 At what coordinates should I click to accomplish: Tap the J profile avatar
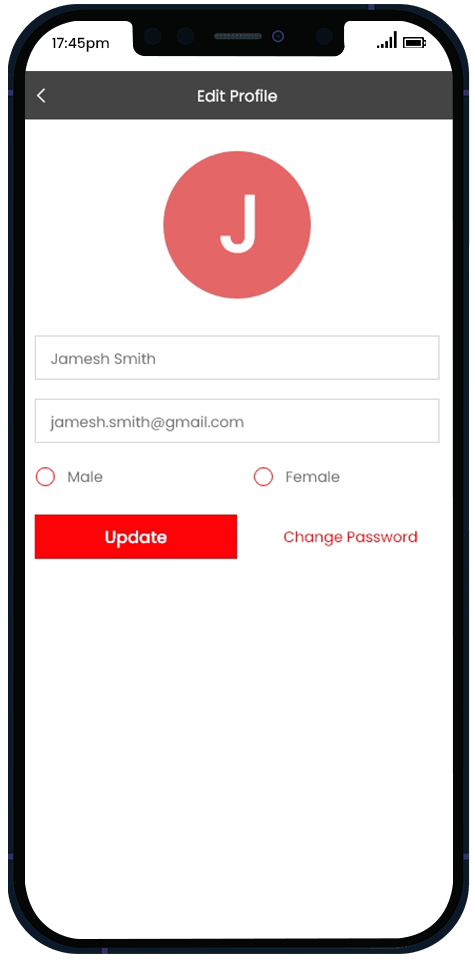click(237, 225)
